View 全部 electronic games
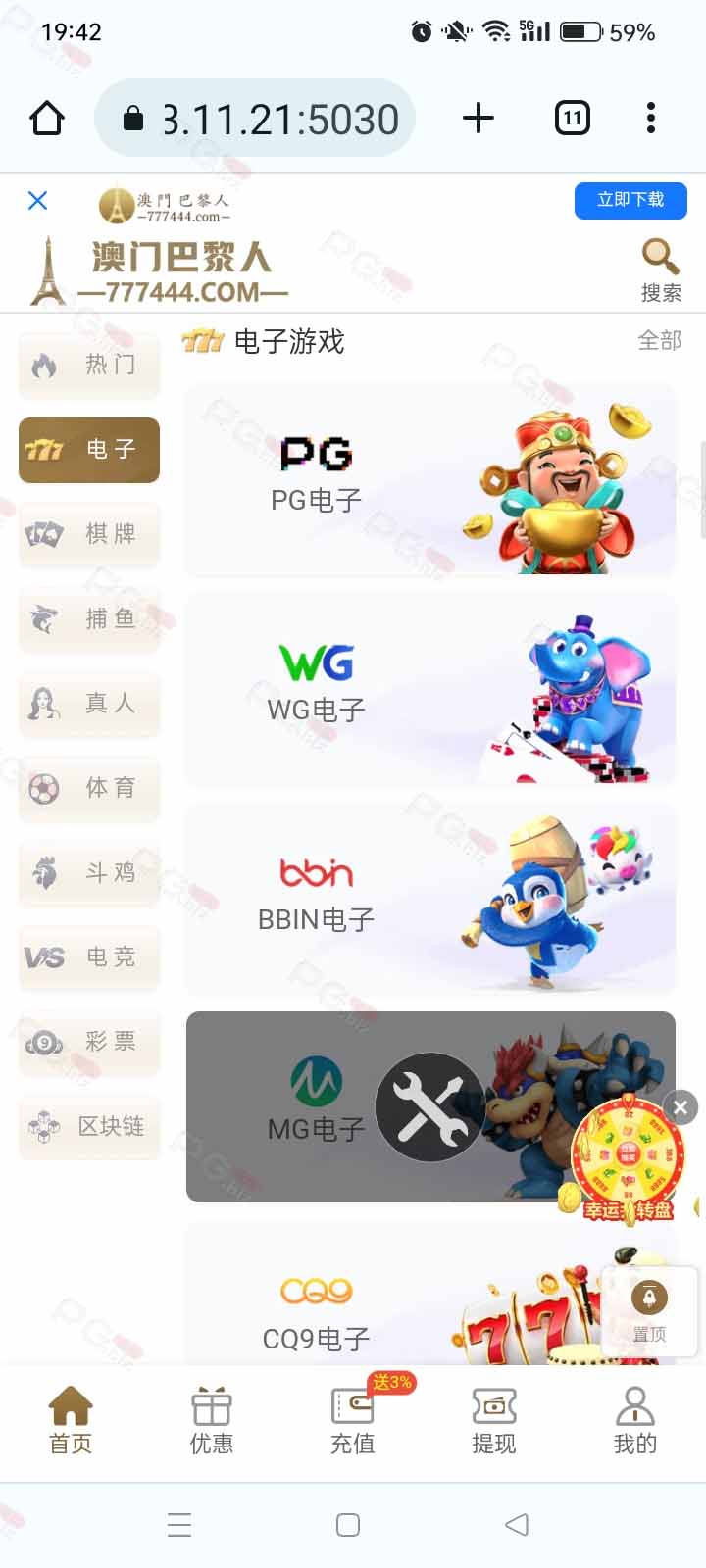 (x=660, y=341)
